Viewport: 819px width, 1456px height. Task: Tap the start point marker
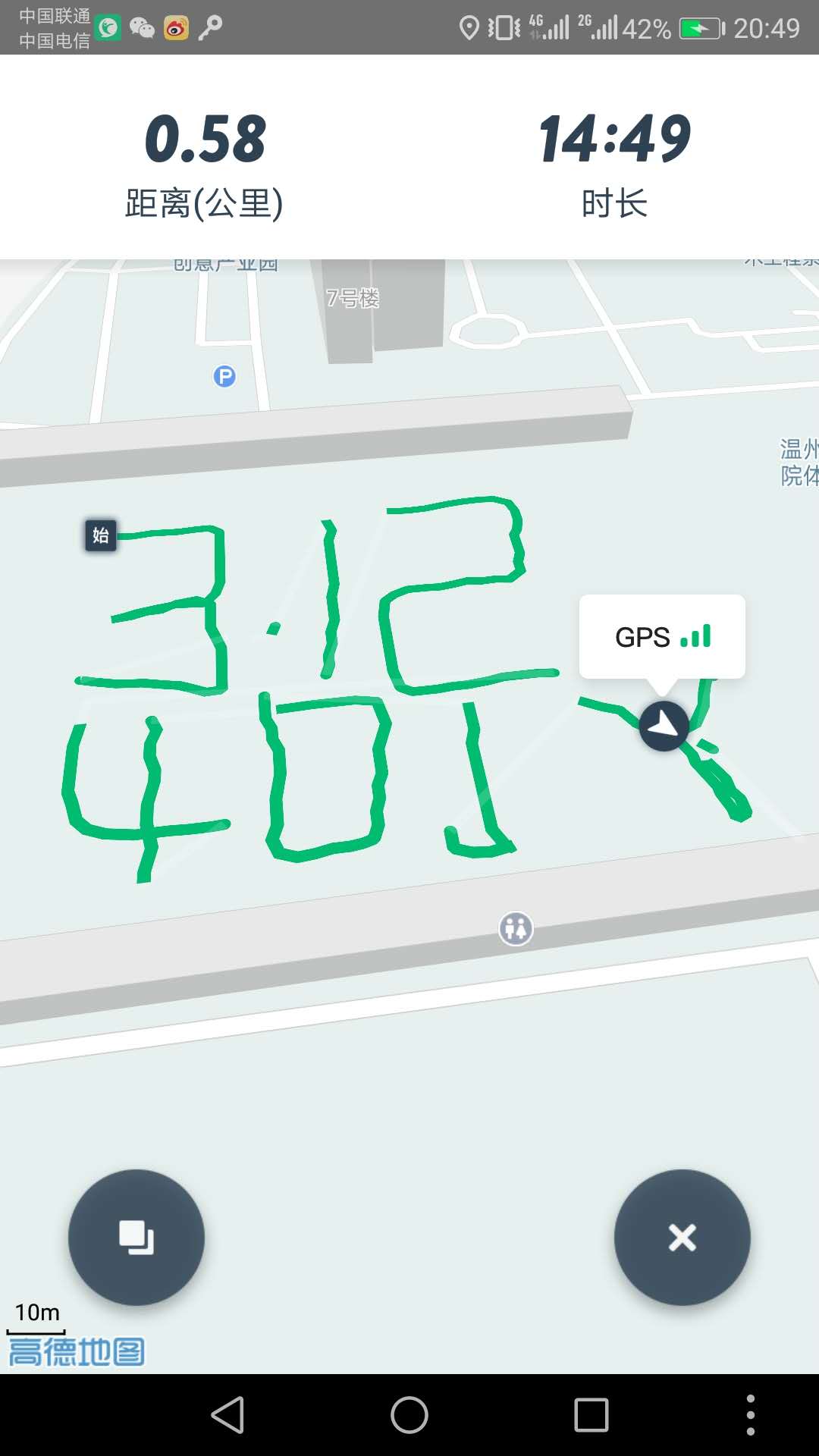click(x=101, y=535)
